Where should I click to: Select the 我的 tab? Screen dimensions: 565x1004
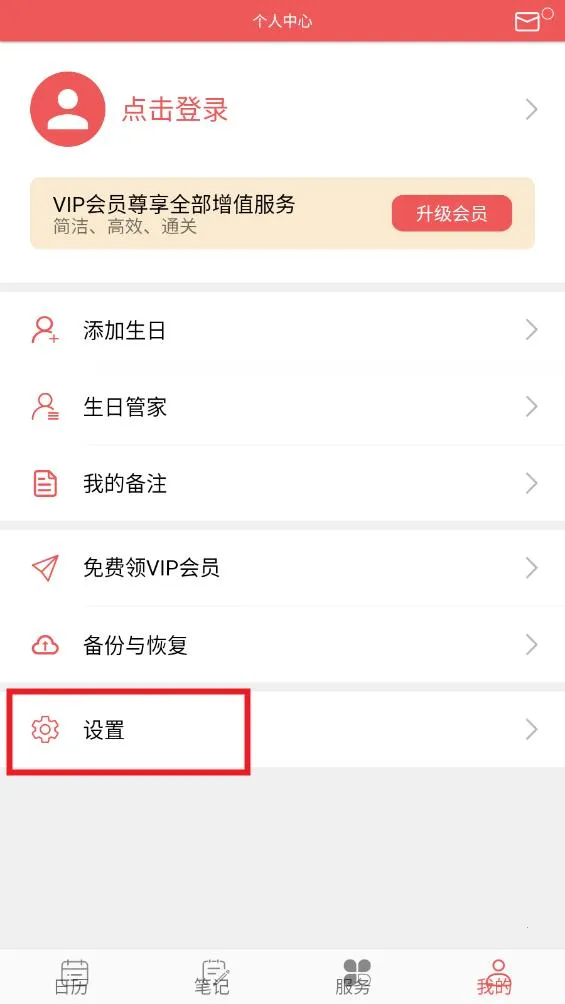point(495,977)
